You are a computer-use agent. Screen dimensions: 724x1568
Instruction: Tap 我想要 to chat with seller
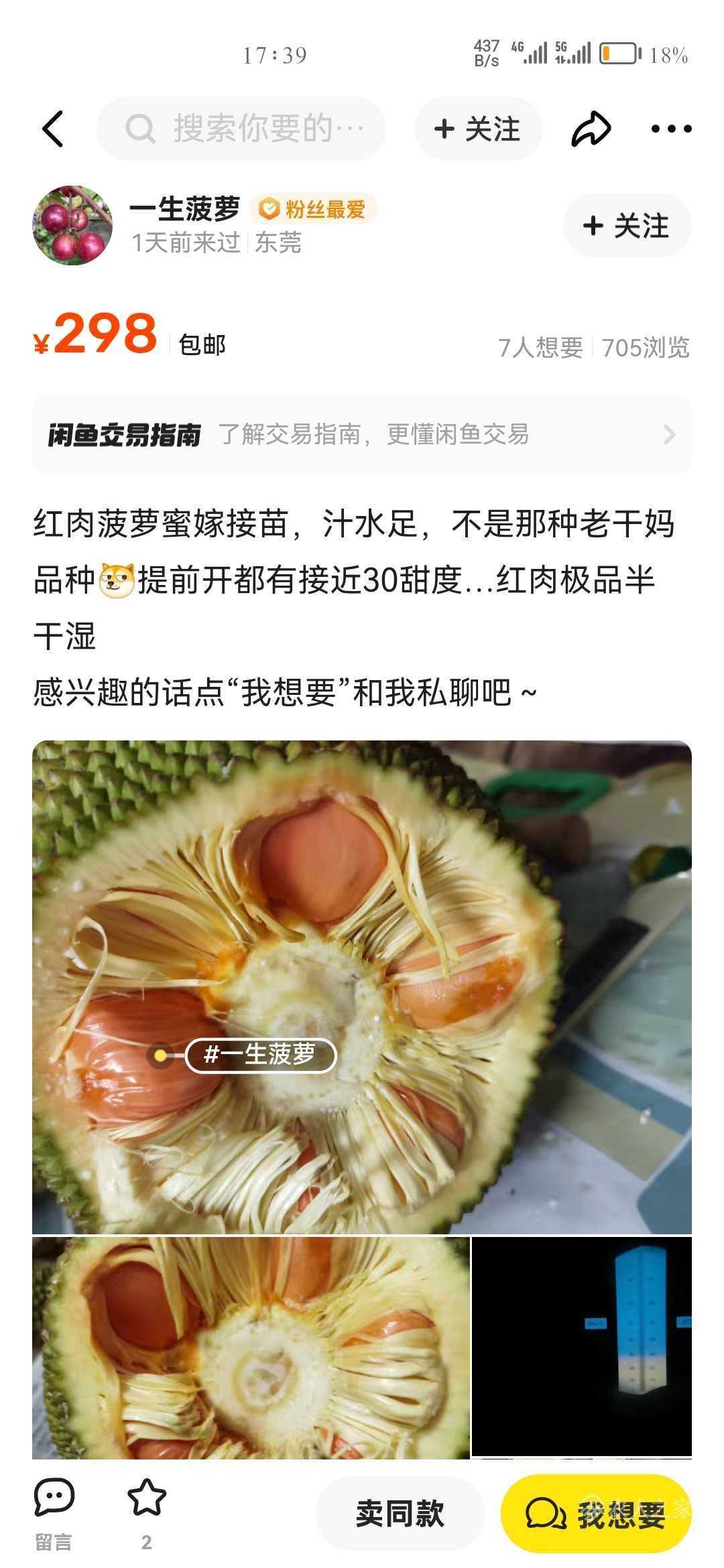click(596, 1514)
